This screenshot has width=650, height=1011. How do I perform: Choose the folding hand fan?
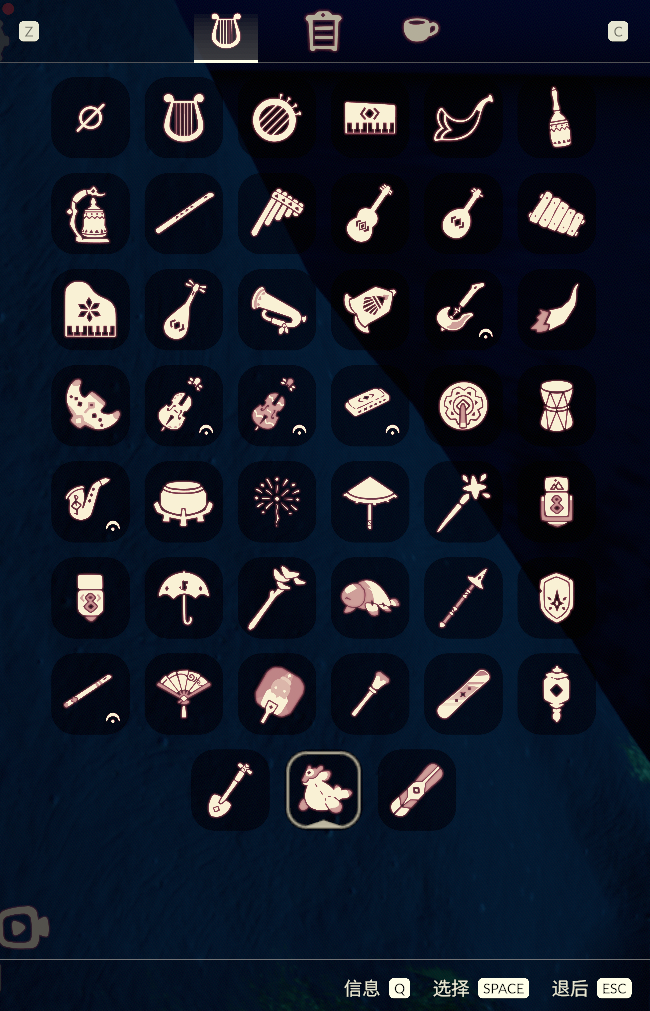(184, 694)
